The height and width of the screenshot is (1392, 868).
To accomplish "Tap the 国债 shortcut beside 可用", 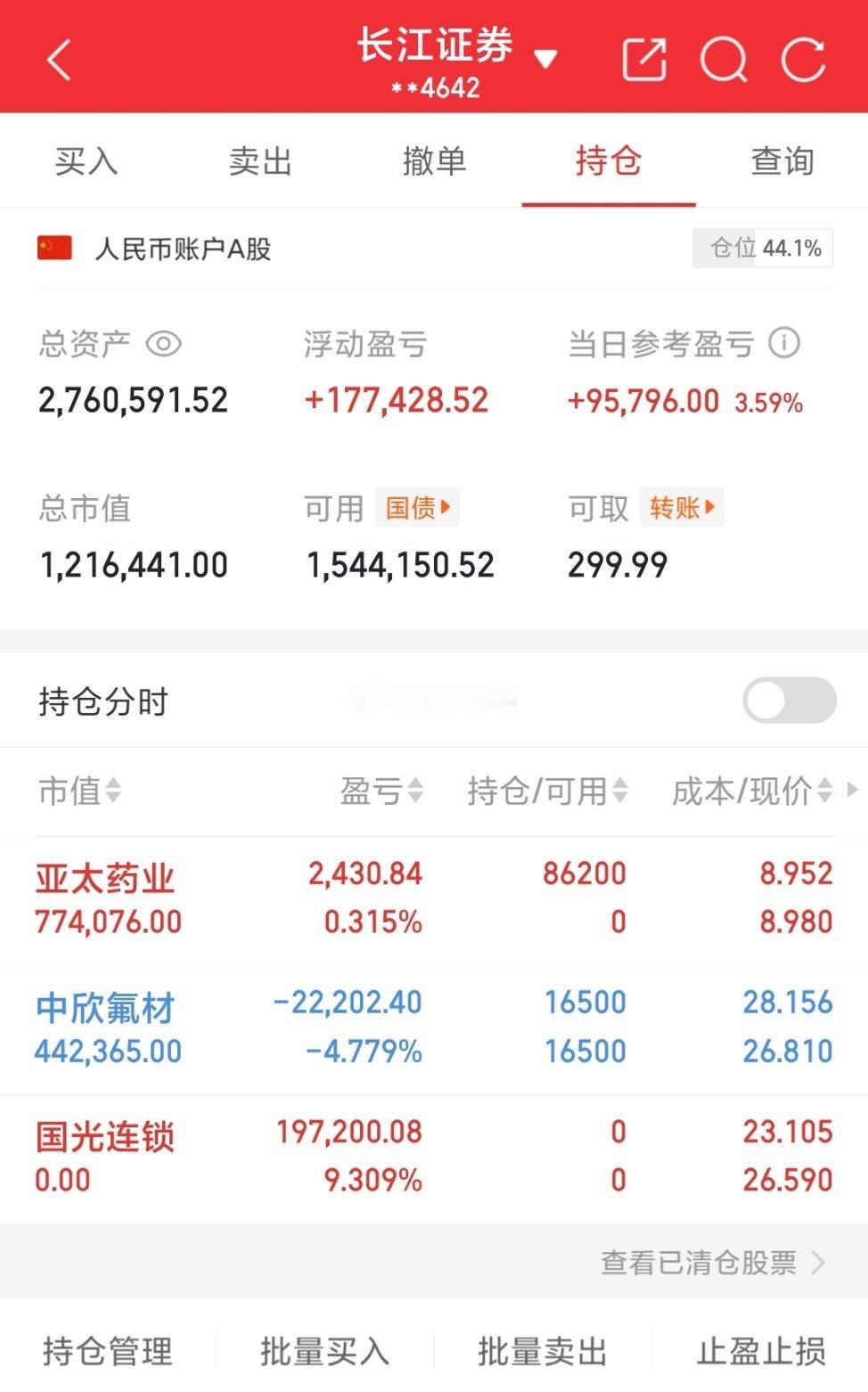I will click(x=415, y=507).
